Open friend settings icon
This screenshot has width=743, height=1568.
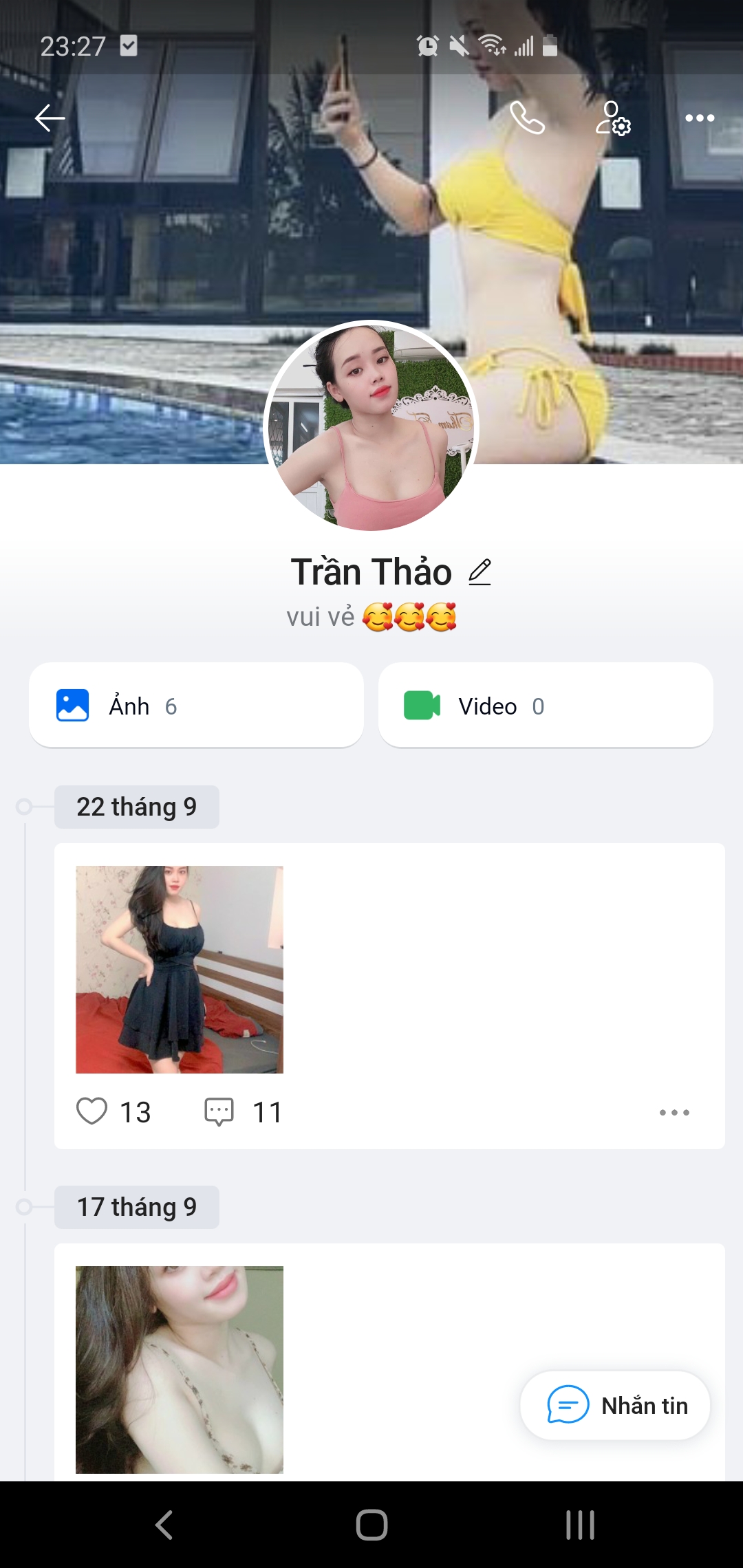click(x=612, y=118)
